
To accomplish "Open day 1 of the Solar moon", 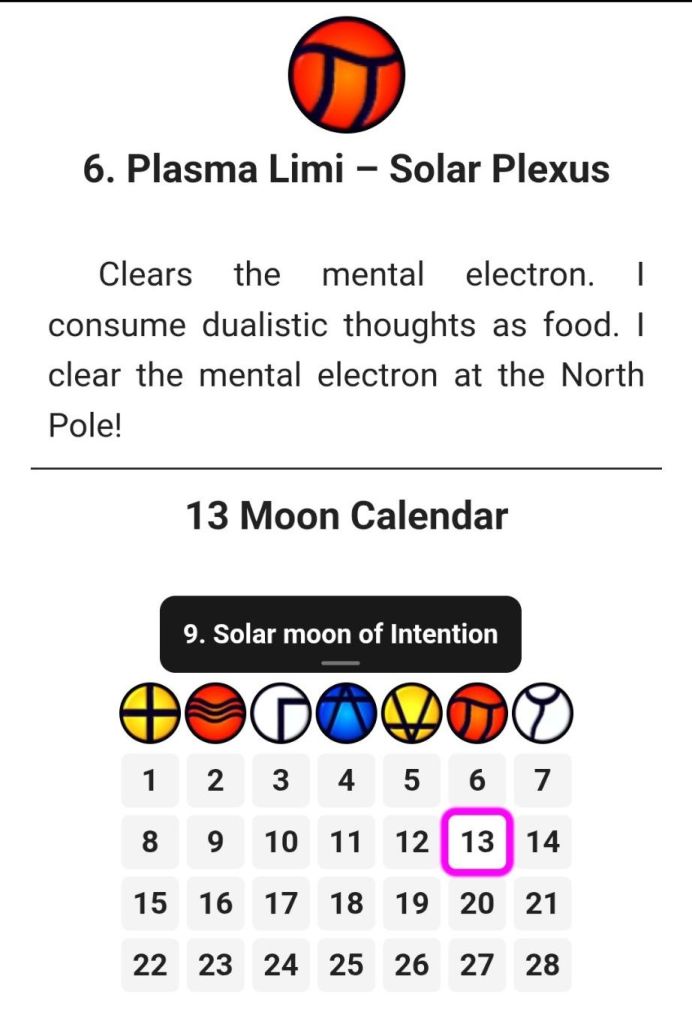I will point(150,780).
